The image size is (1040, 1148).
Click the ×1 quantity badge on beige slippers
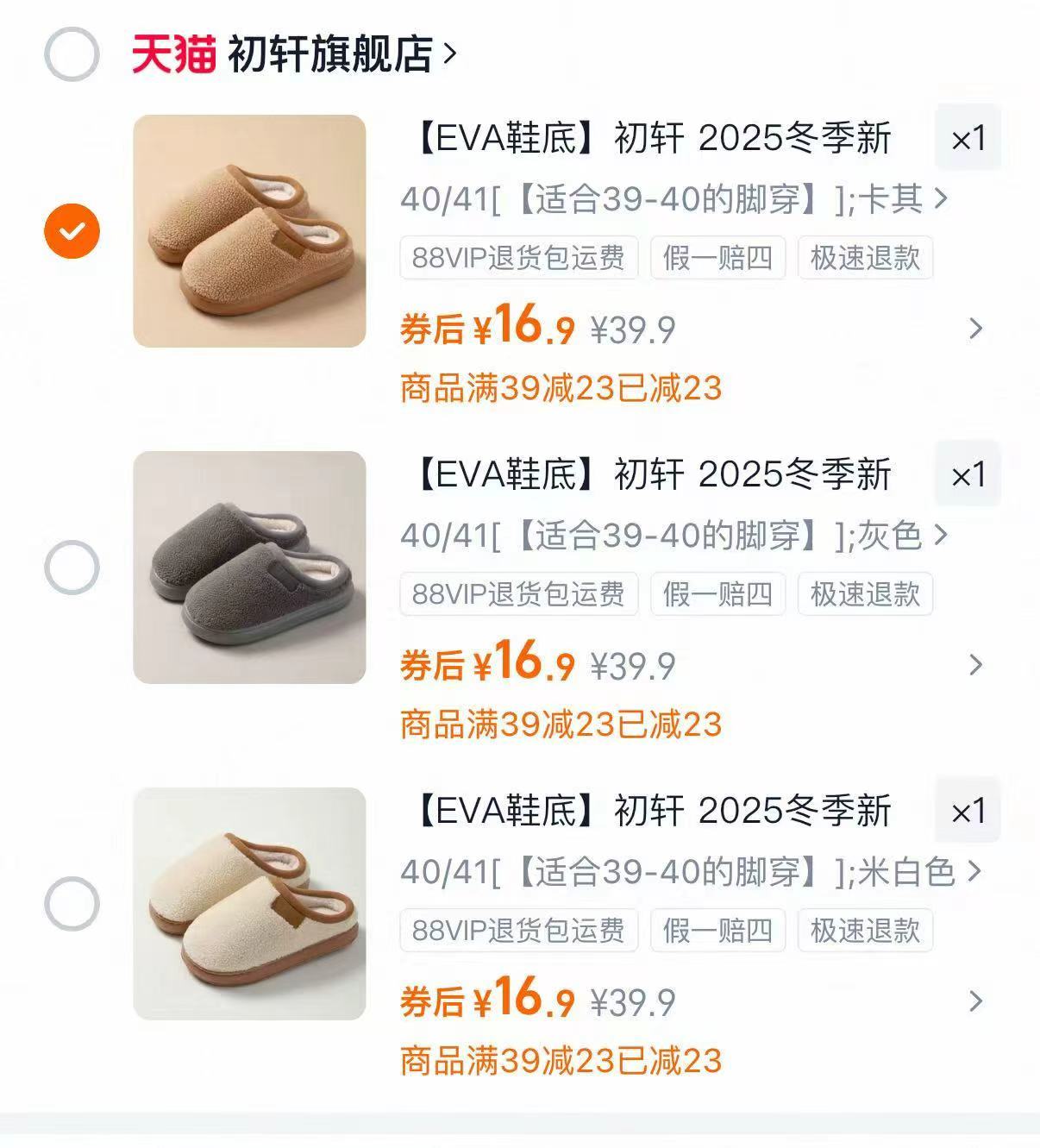[x=968, y=811]
